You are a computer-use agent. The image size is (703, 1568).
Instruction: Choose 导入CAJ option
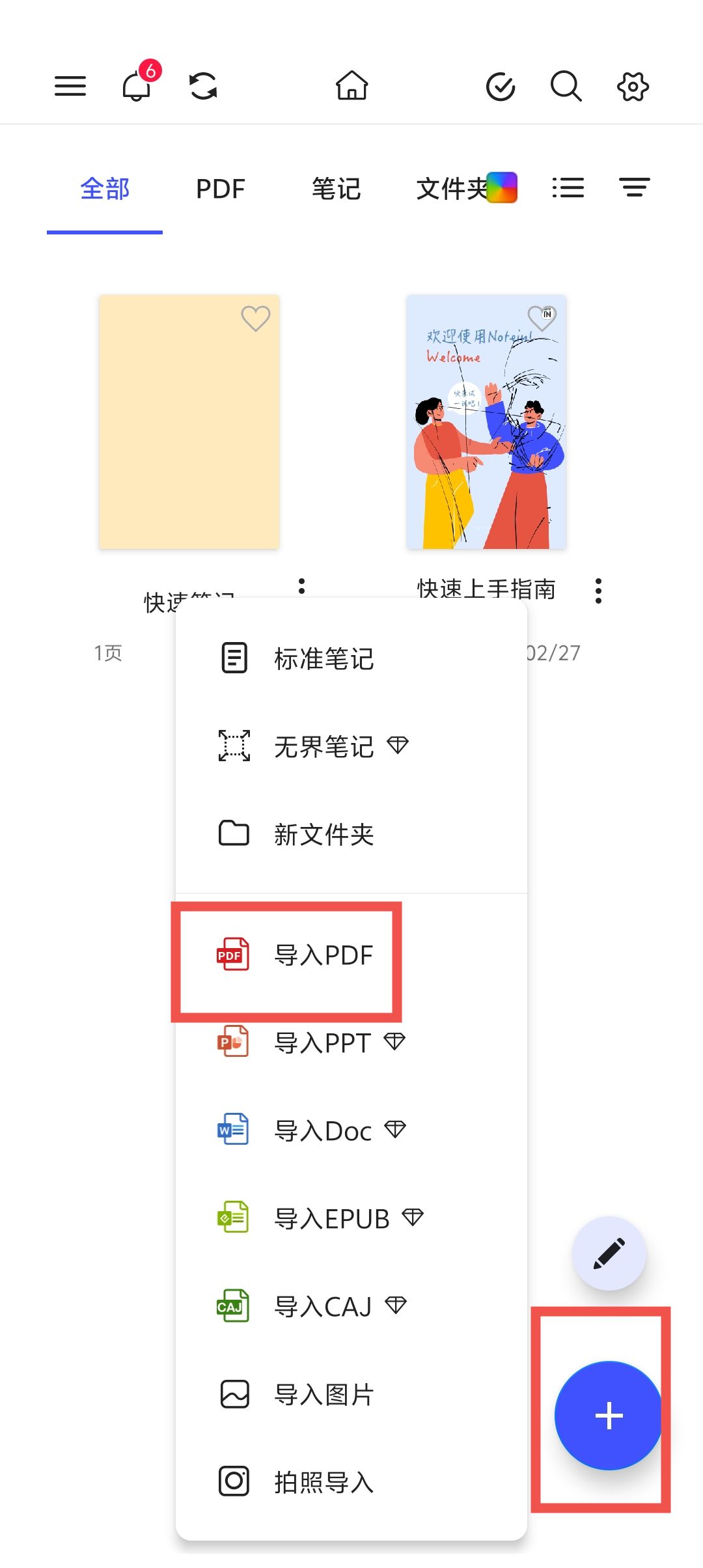tap(323, 1307)
